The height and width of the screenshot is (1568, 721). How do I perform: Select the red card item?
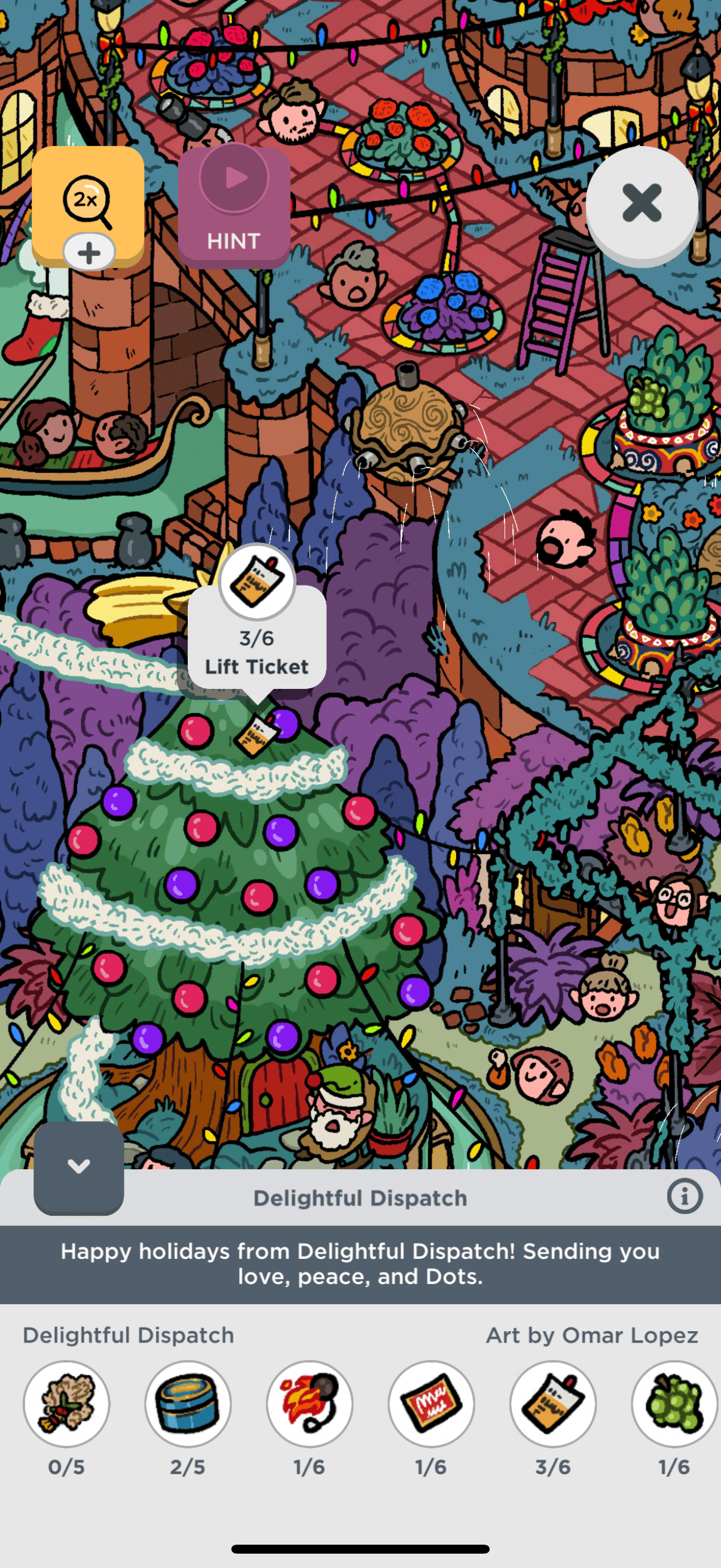click(x=432, y=1404)
